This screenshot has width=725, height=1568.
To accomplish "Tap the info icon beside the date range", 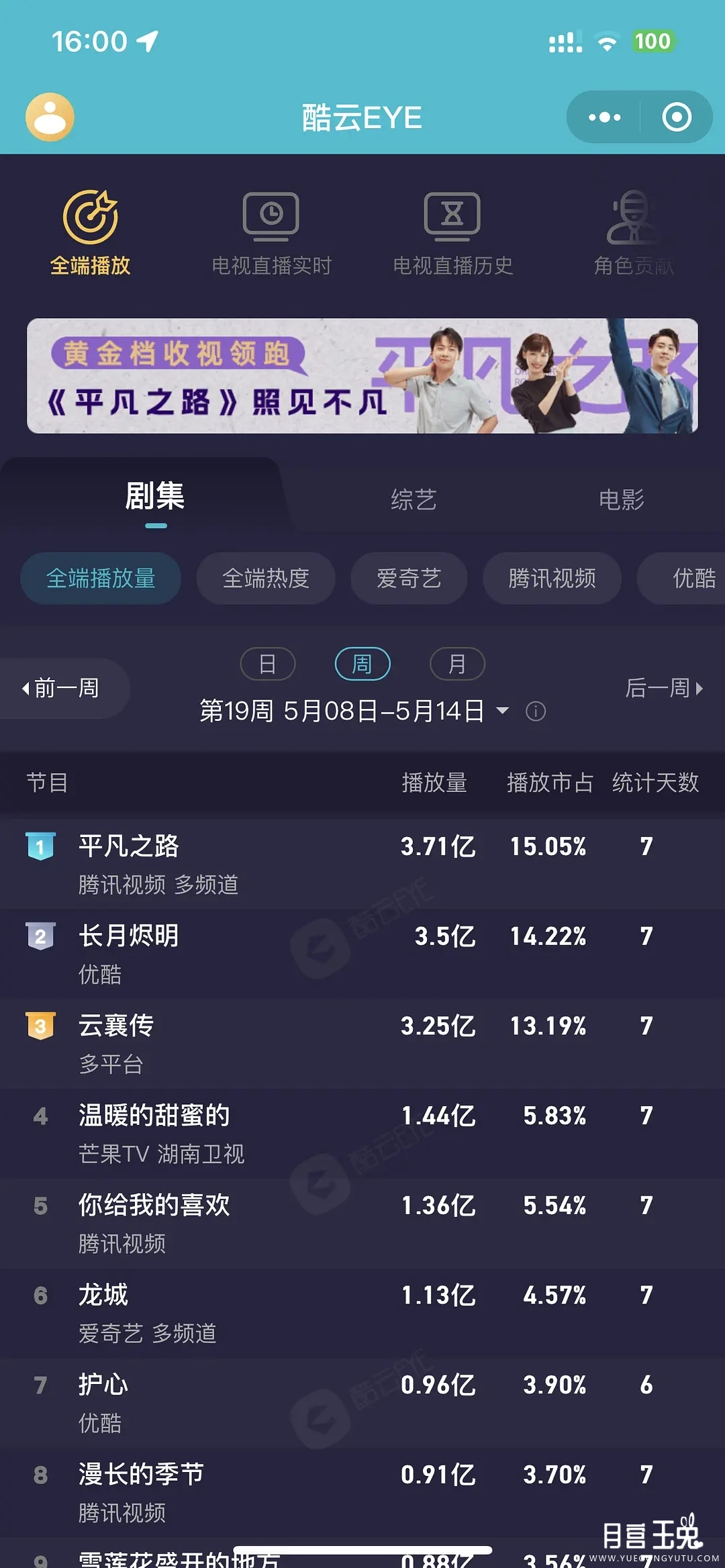I will tap(536, 711).
